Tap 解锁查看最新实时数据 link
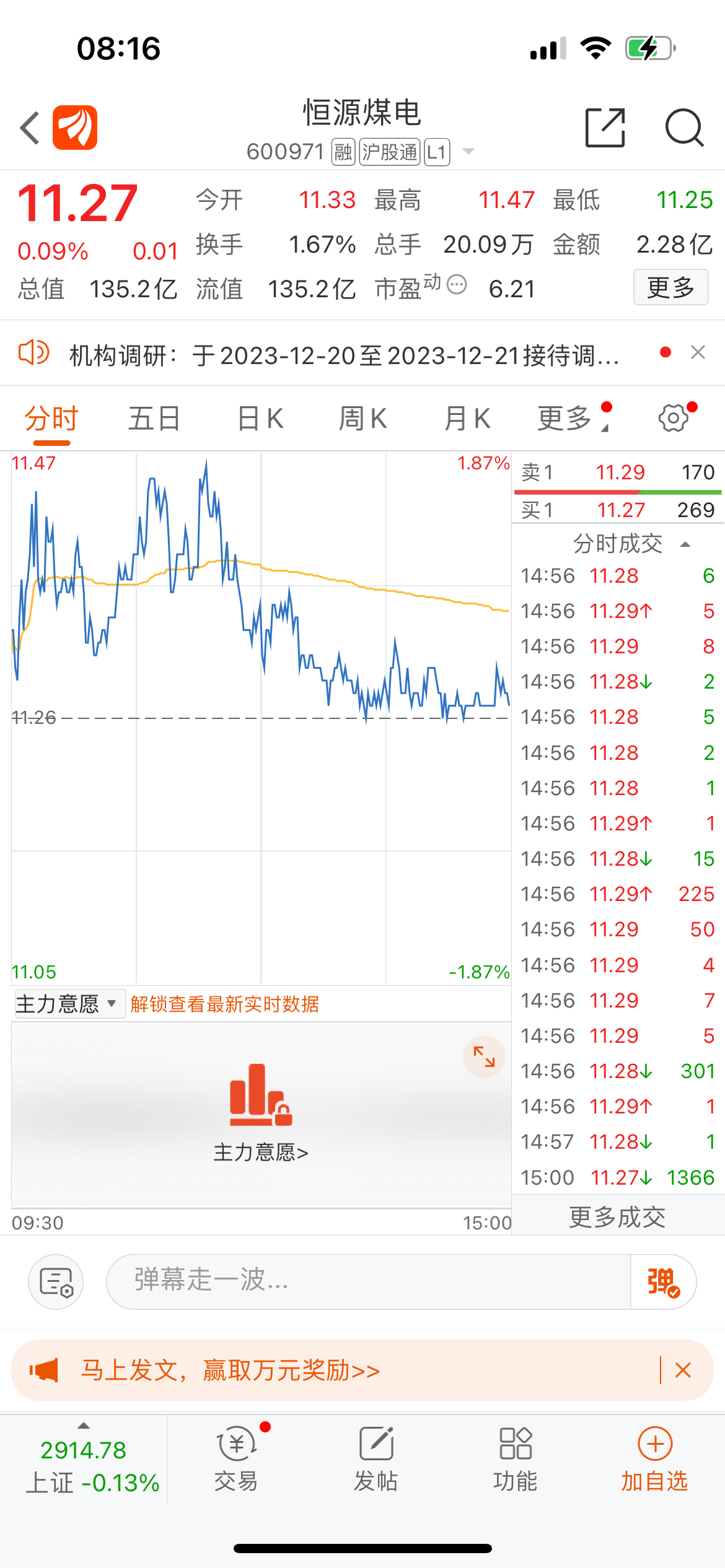 (224, 1004)
